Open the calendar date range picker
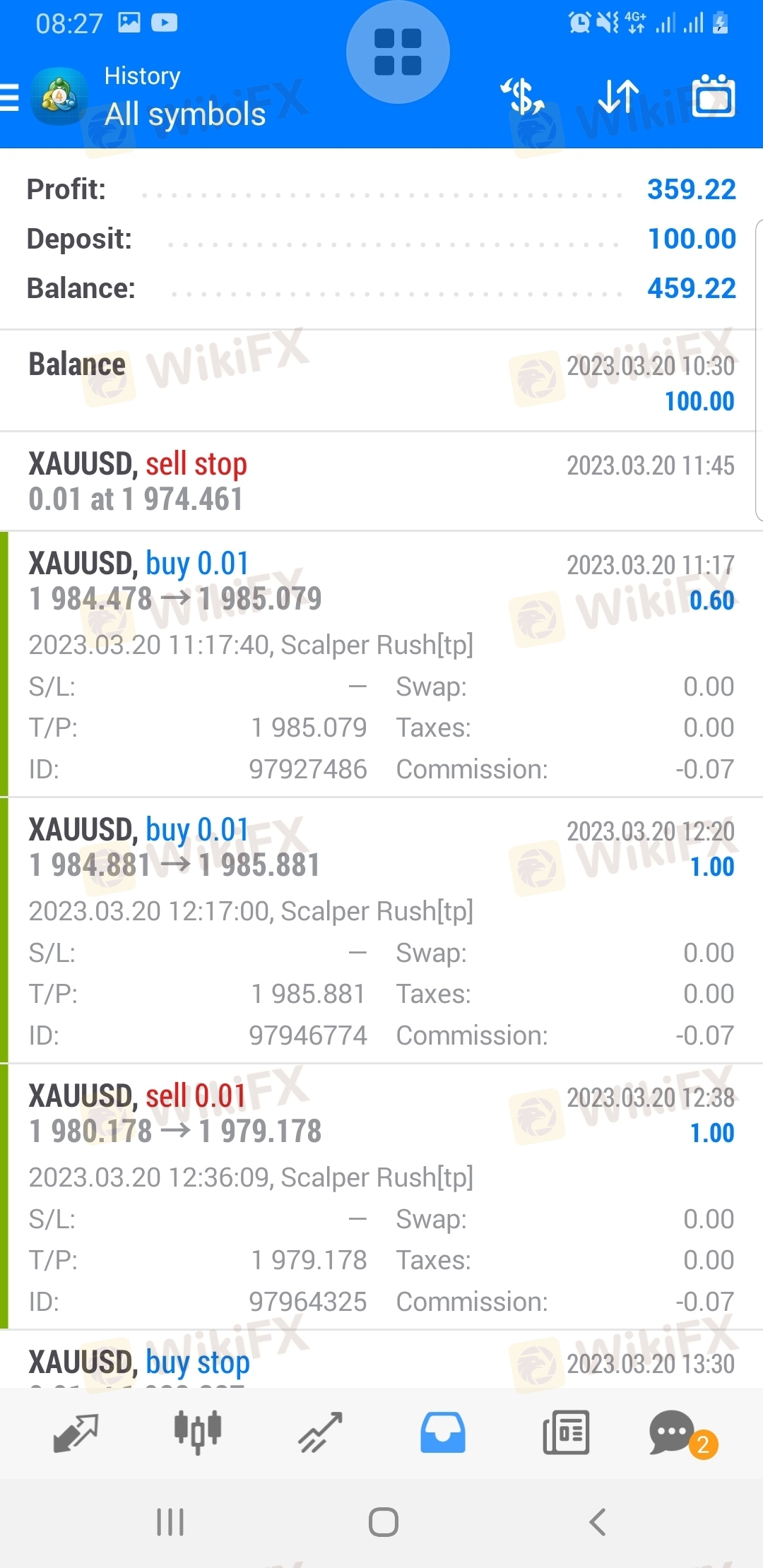This screenshot has height=1568, width=763. (714, 96)
